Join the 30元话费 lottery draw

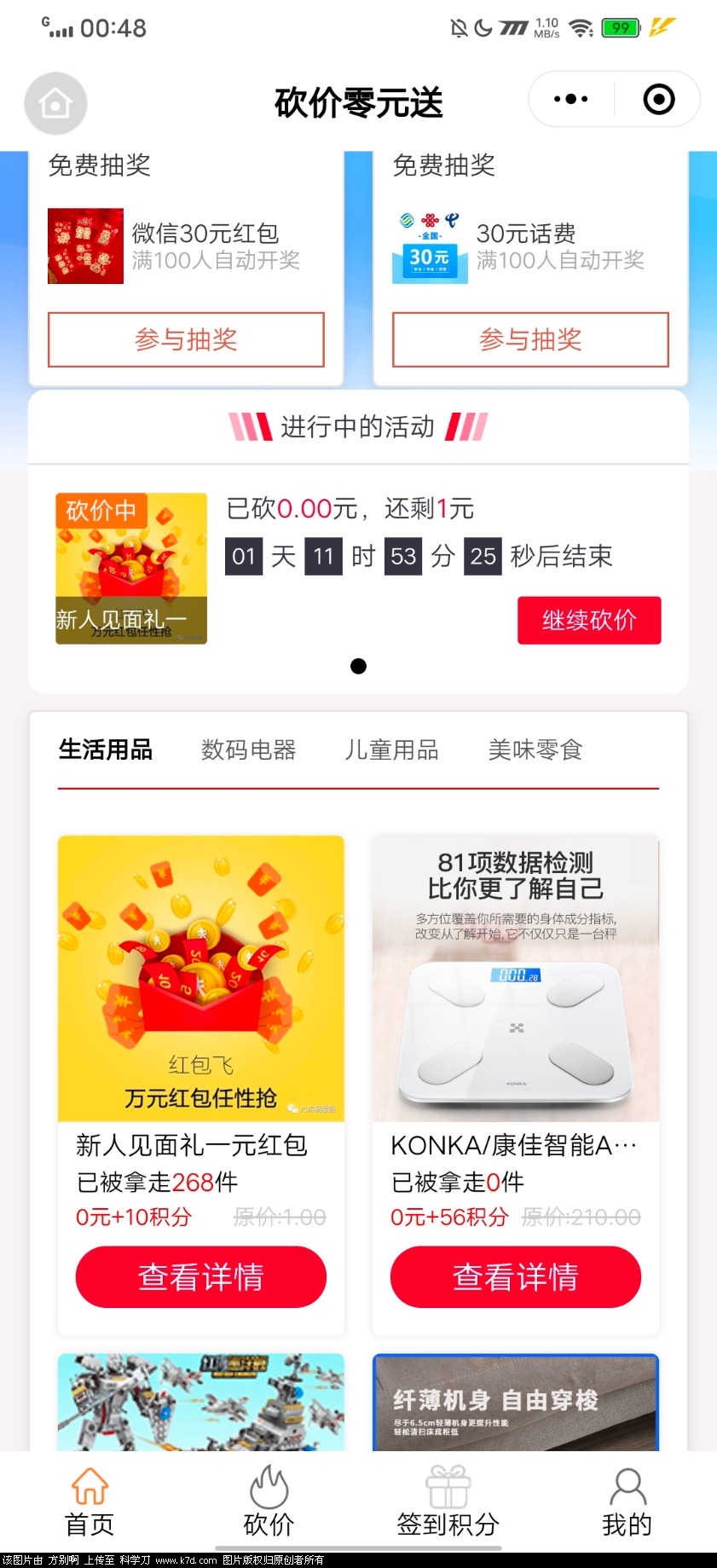click(x=530, y=339)
